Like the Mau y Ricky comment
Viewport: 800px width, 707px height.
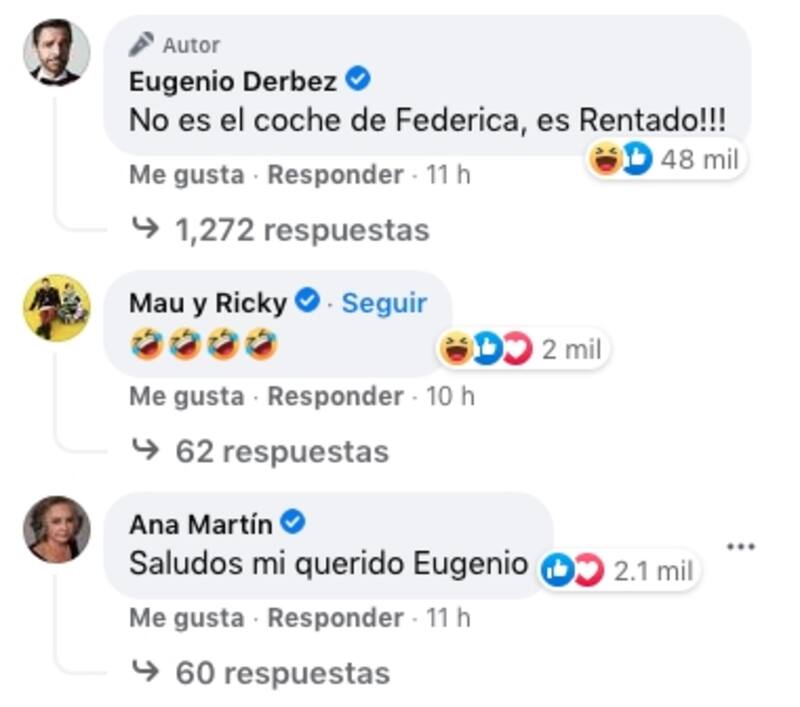(x=186, y=396)
